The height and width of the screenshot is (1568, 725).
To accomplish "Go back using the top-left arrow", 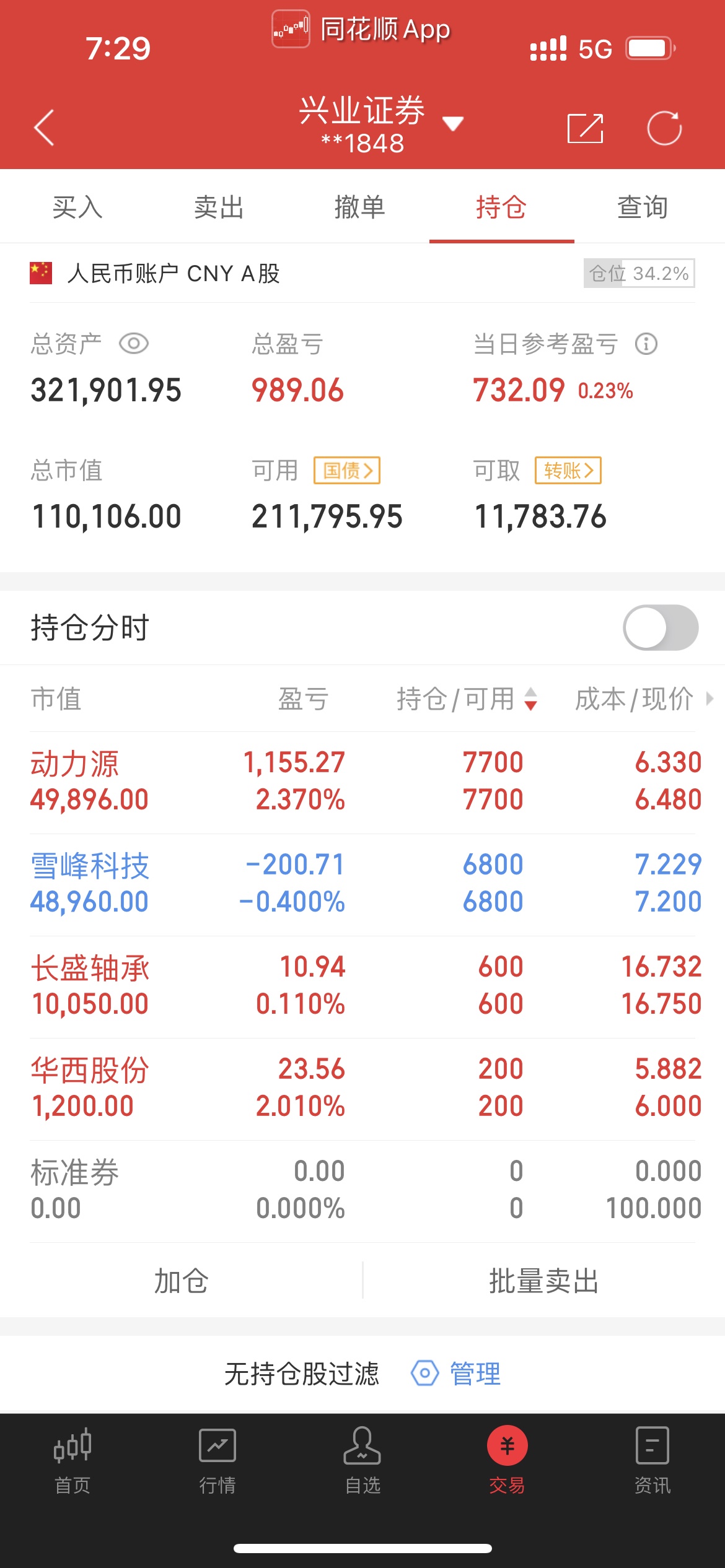I will tap(44, 128).
